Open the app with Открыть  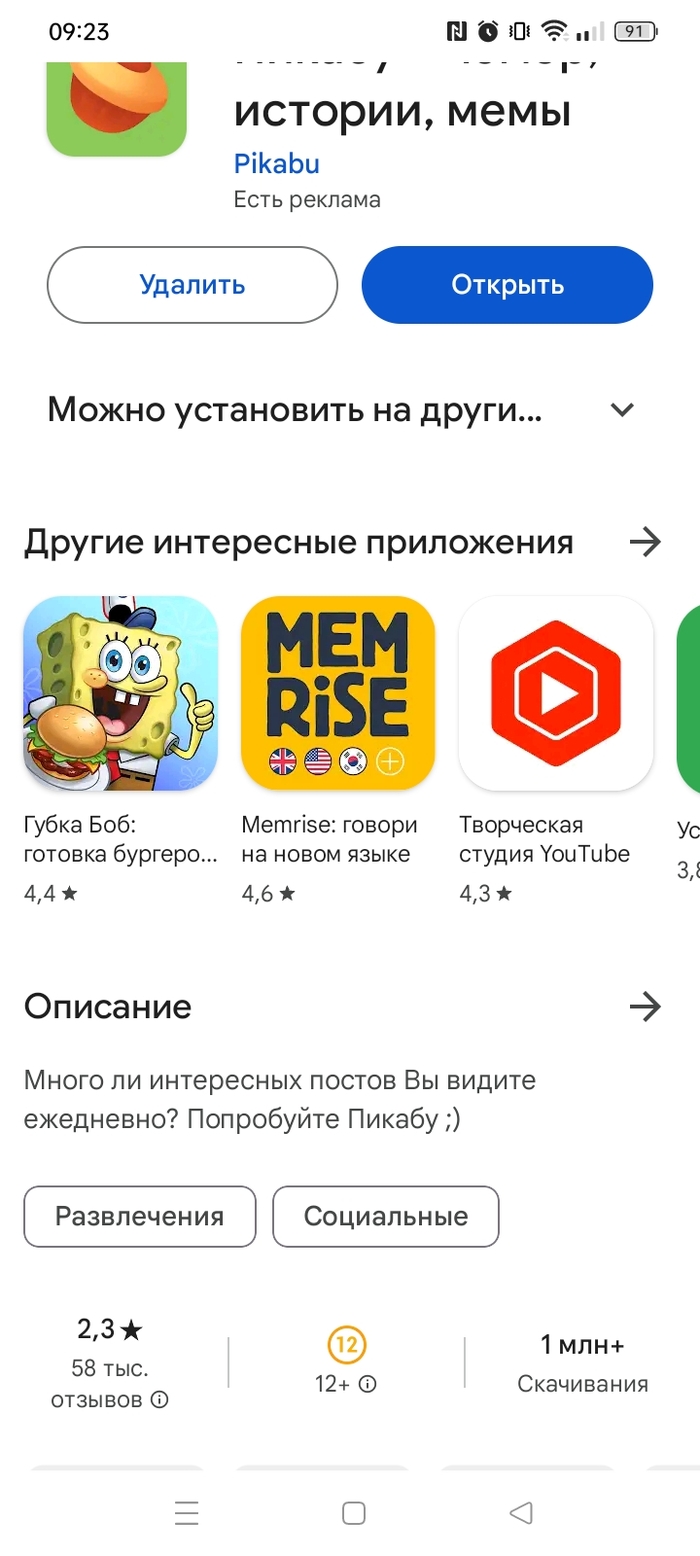coord(507,285)
